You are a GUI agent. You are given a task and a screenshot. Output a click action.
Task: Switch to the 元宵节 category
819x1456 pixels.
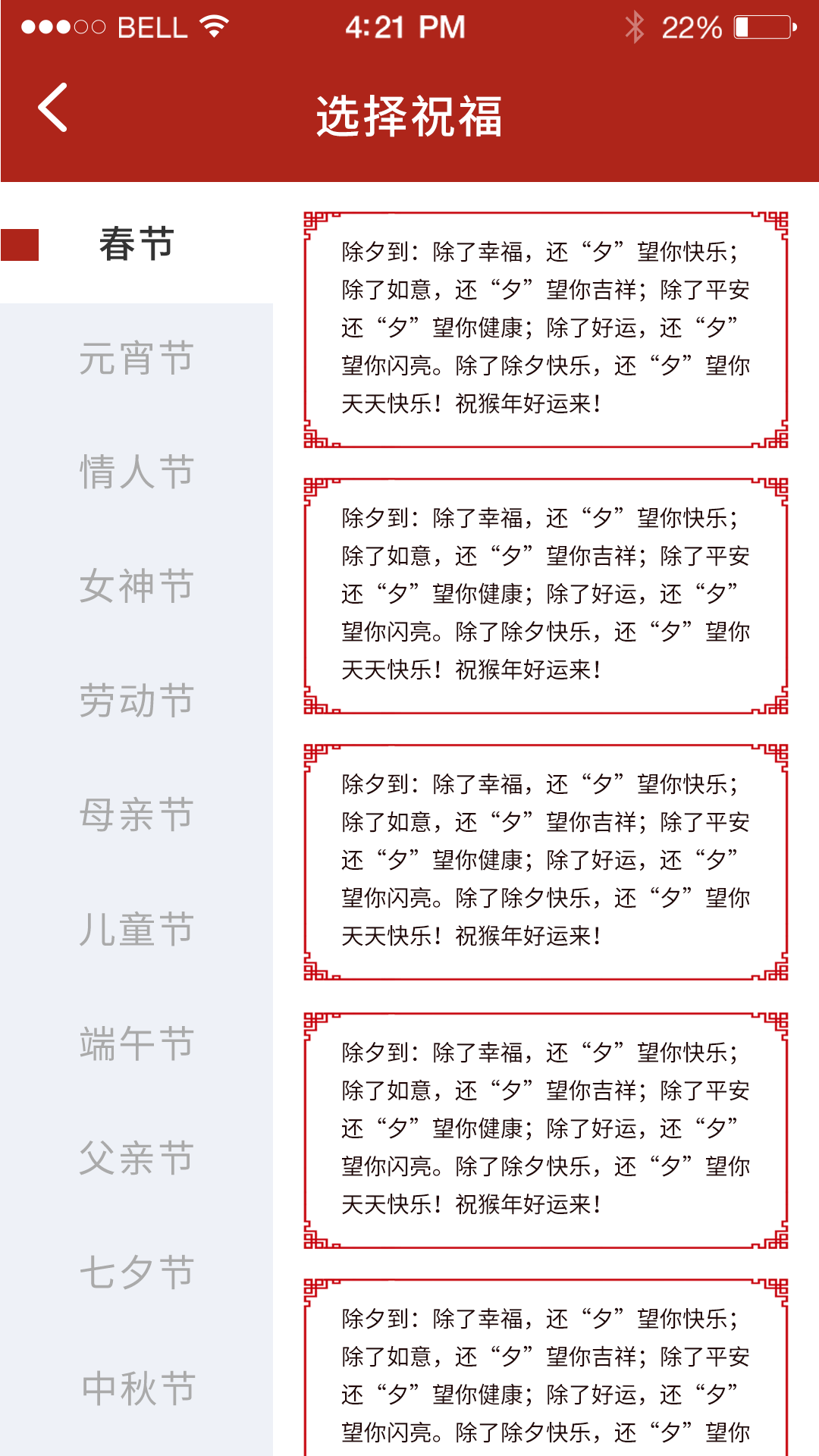pos(136,359)
